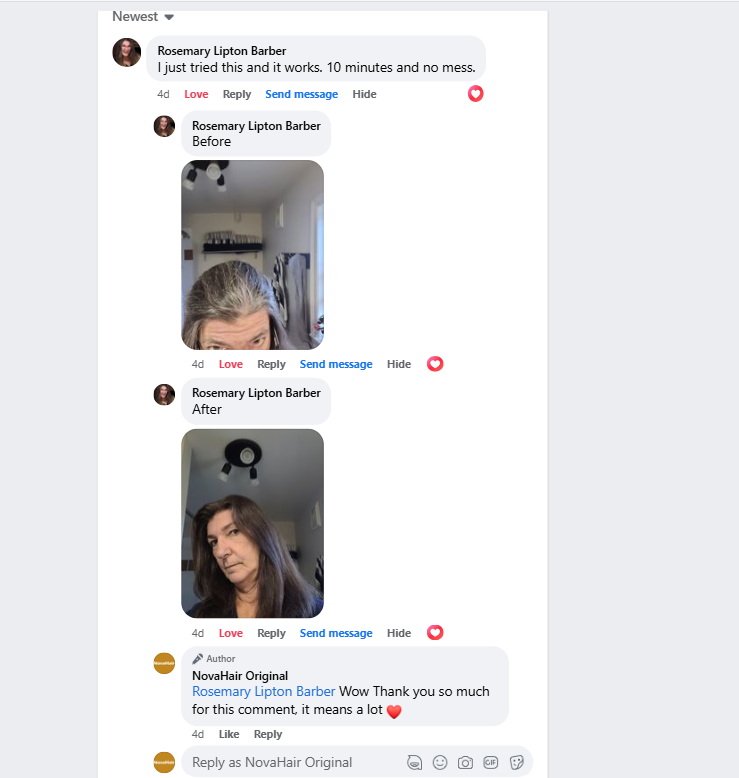The width and height of the screenshot is (739, 778).
Task: Hide the Before comment
Action: coord(399,364)
